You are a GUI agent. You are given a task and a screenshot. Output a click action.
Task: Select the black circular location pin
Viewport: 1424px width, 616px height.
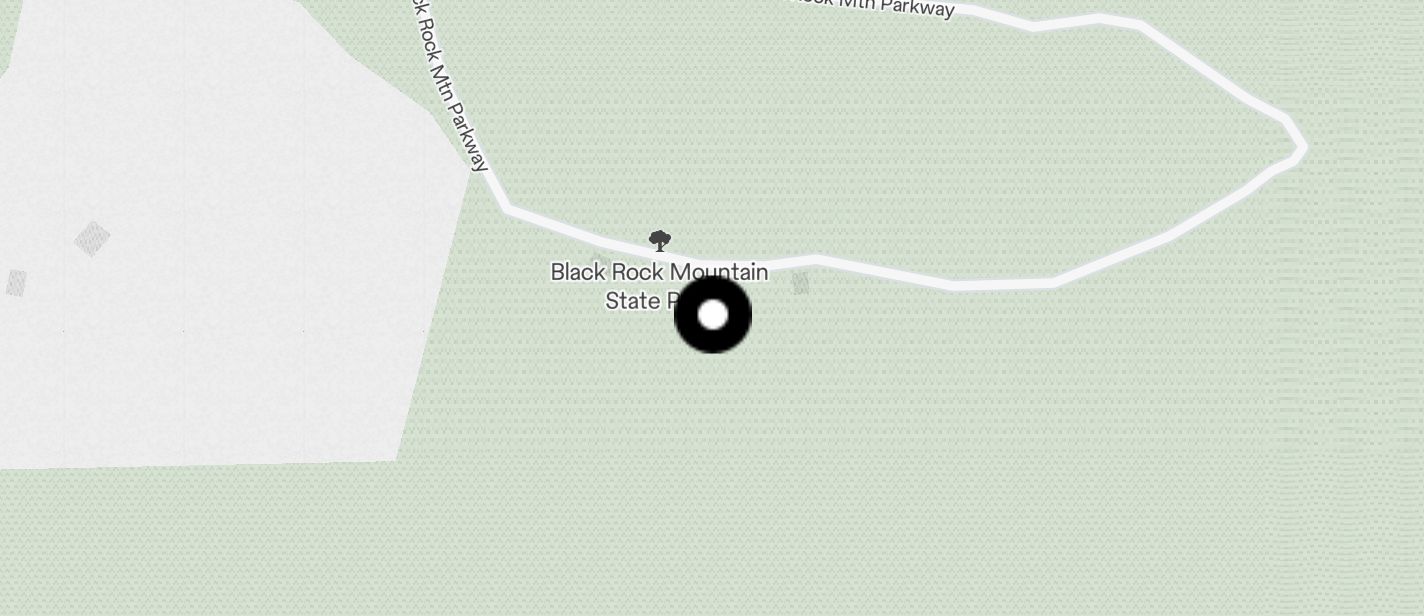click(x=712, y=315)
